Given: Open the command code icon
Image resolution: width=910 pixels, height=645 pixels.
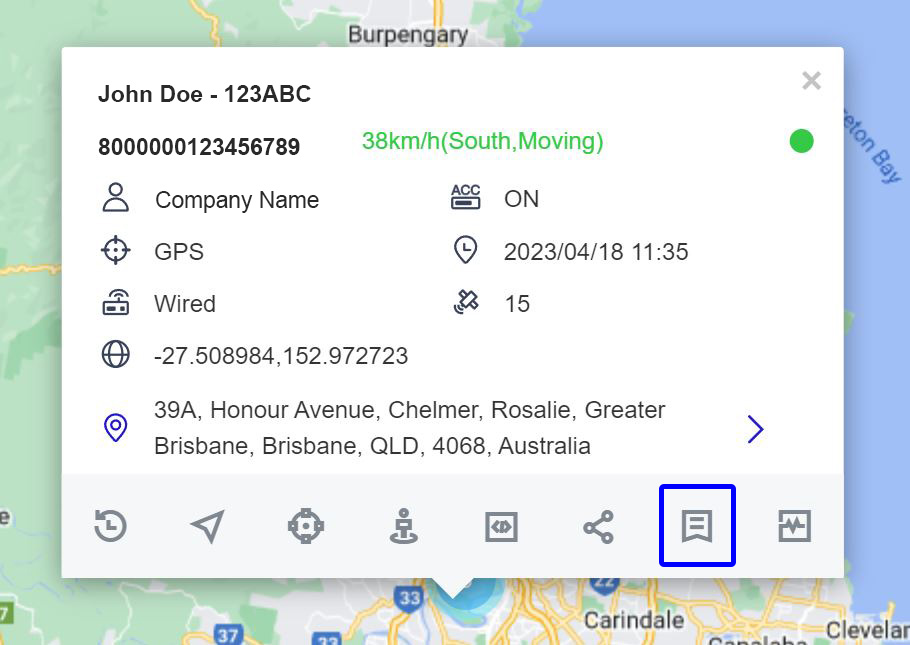Looking at the screenshot, I should pos(500,526).
